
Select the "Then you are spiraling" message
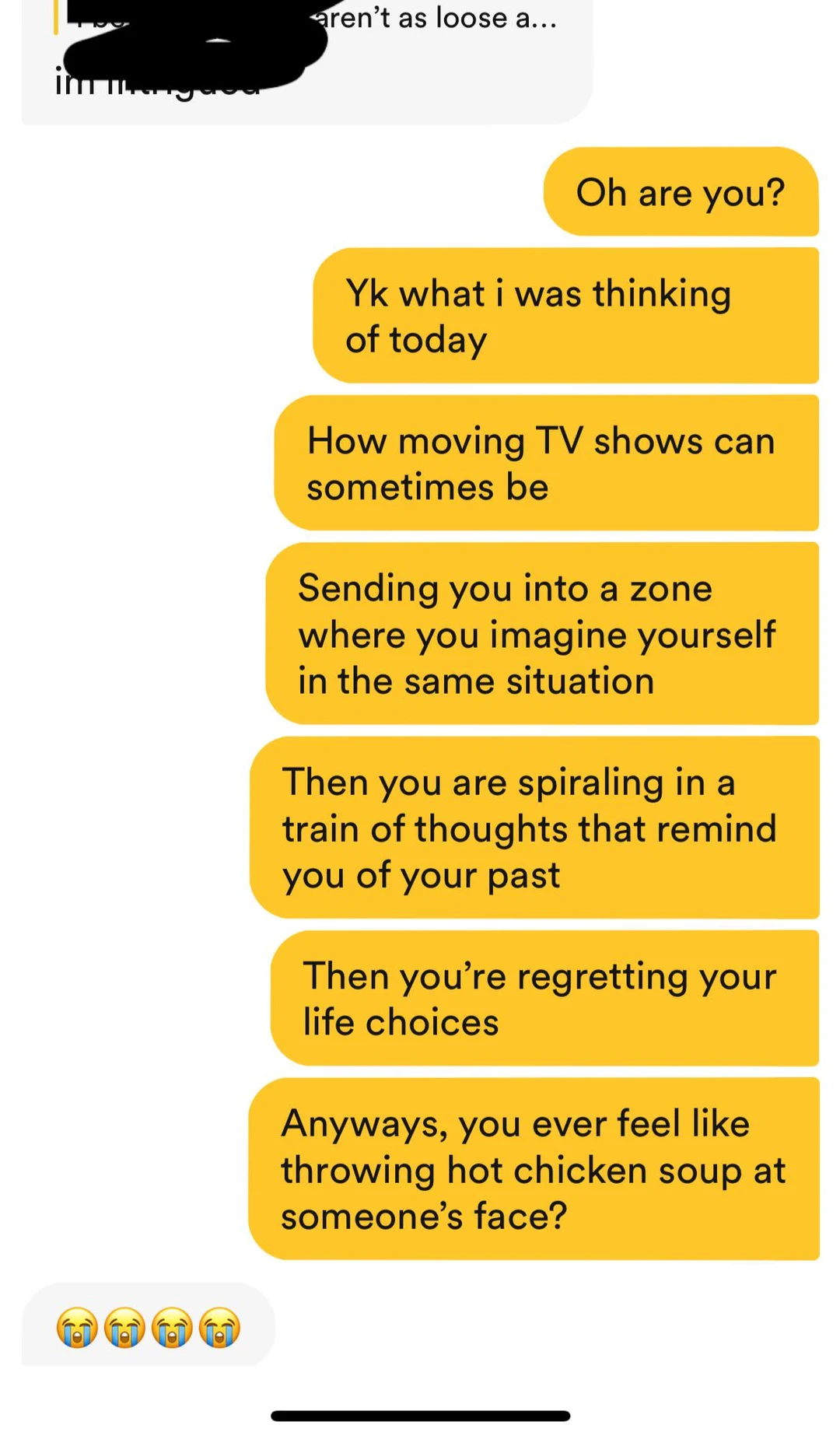pyautogui.click(x=533, y=828)
